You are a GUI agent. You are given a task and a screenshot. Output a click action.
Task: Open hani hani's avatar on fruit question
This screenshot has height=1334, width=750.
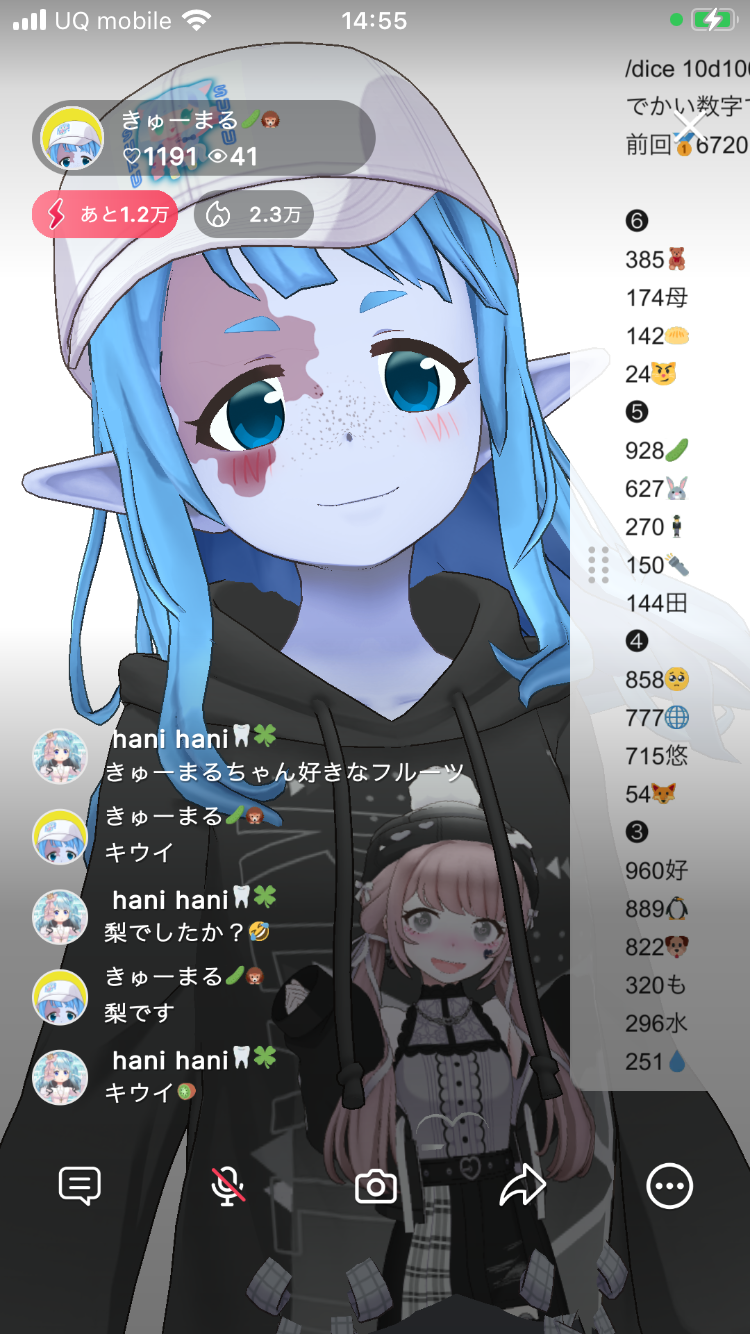point(61,757)
